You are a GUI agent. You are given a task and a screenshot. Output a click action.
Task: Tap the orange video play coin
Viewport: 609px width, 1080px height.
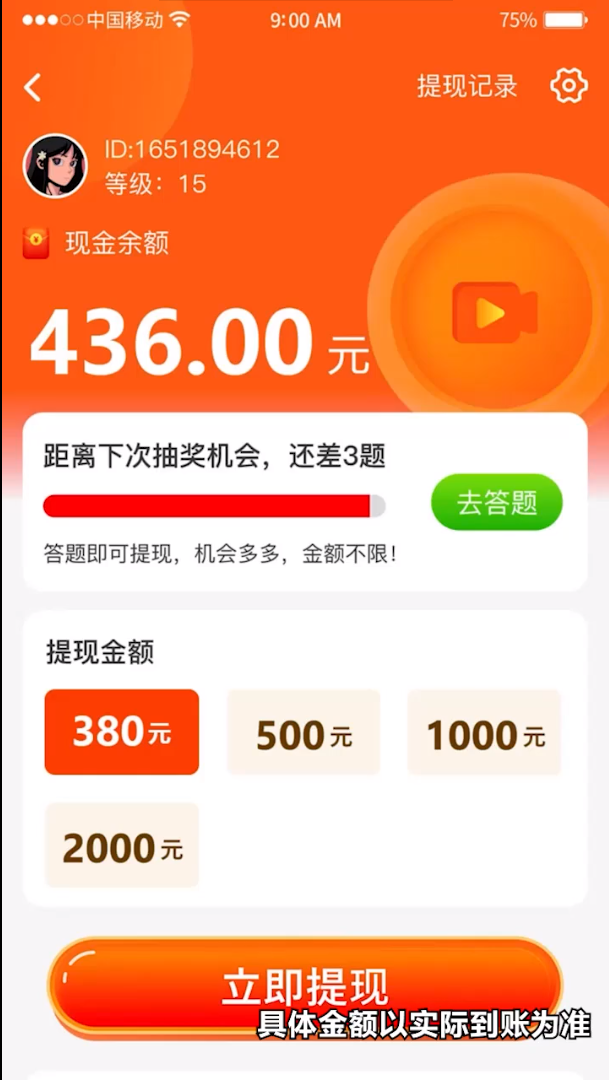[x=493, y=312]
